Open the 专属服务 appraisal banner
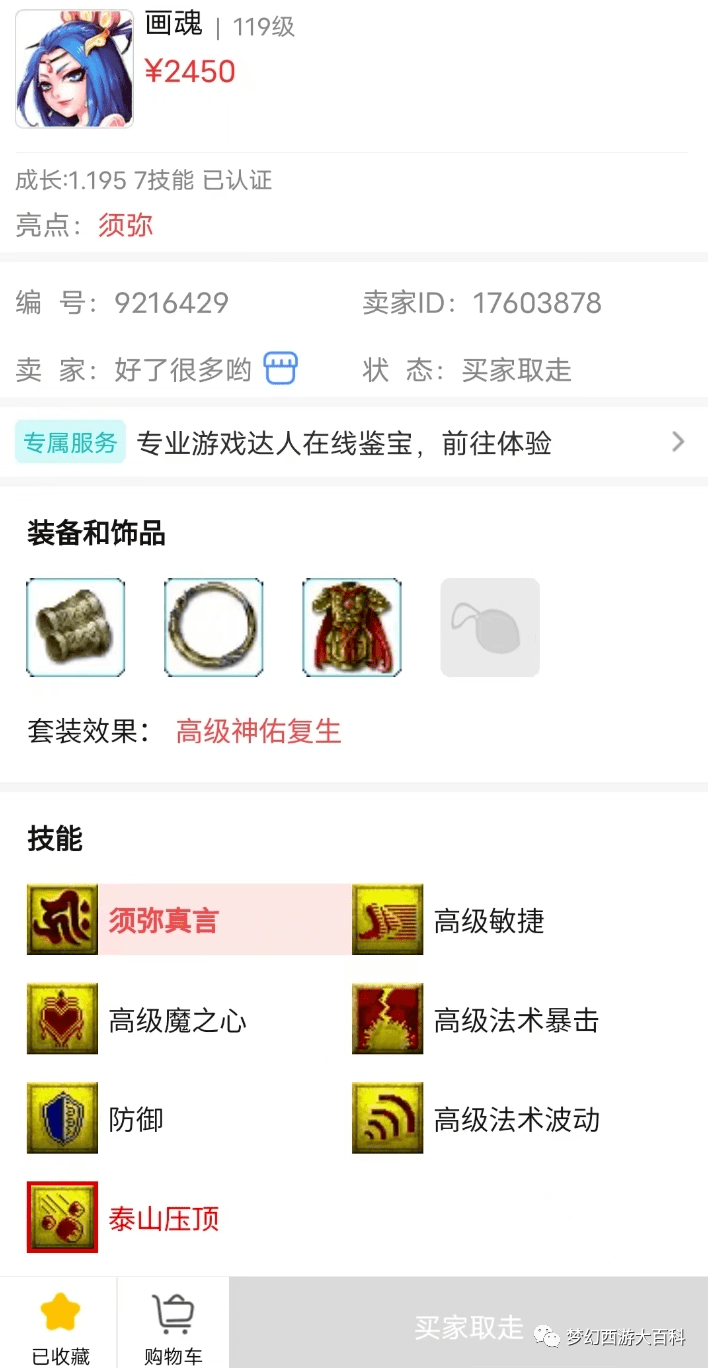 pyautogui.click(x=352, y=442)
